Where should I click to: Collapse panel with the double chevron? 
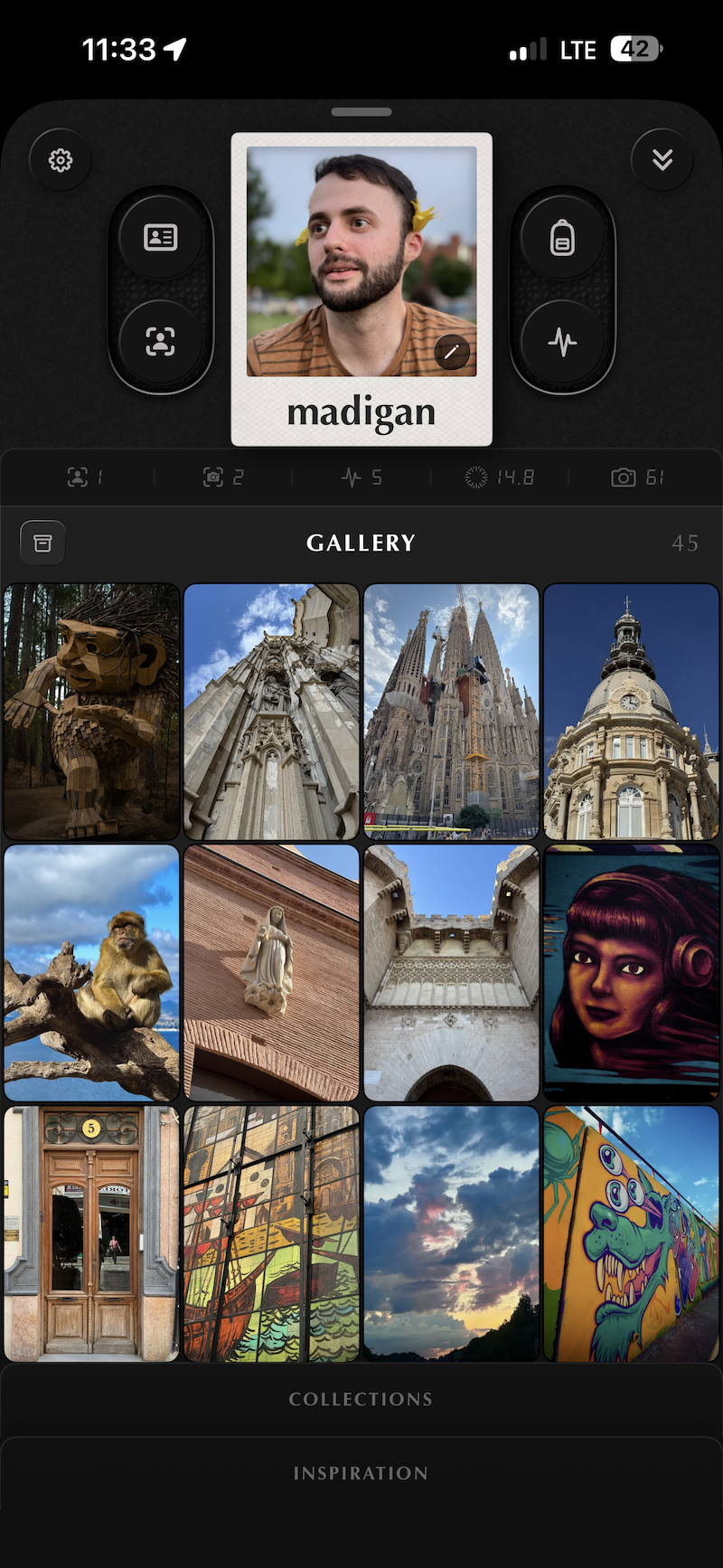pos(662,160)
